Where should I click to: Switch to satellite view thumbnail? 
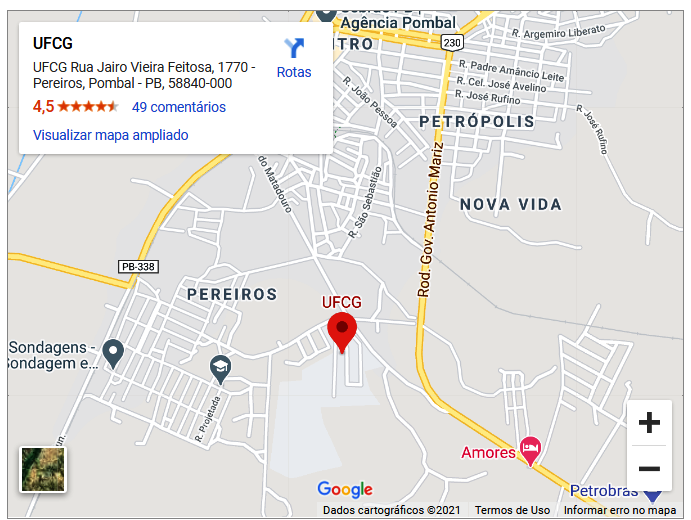pos(43,469)
